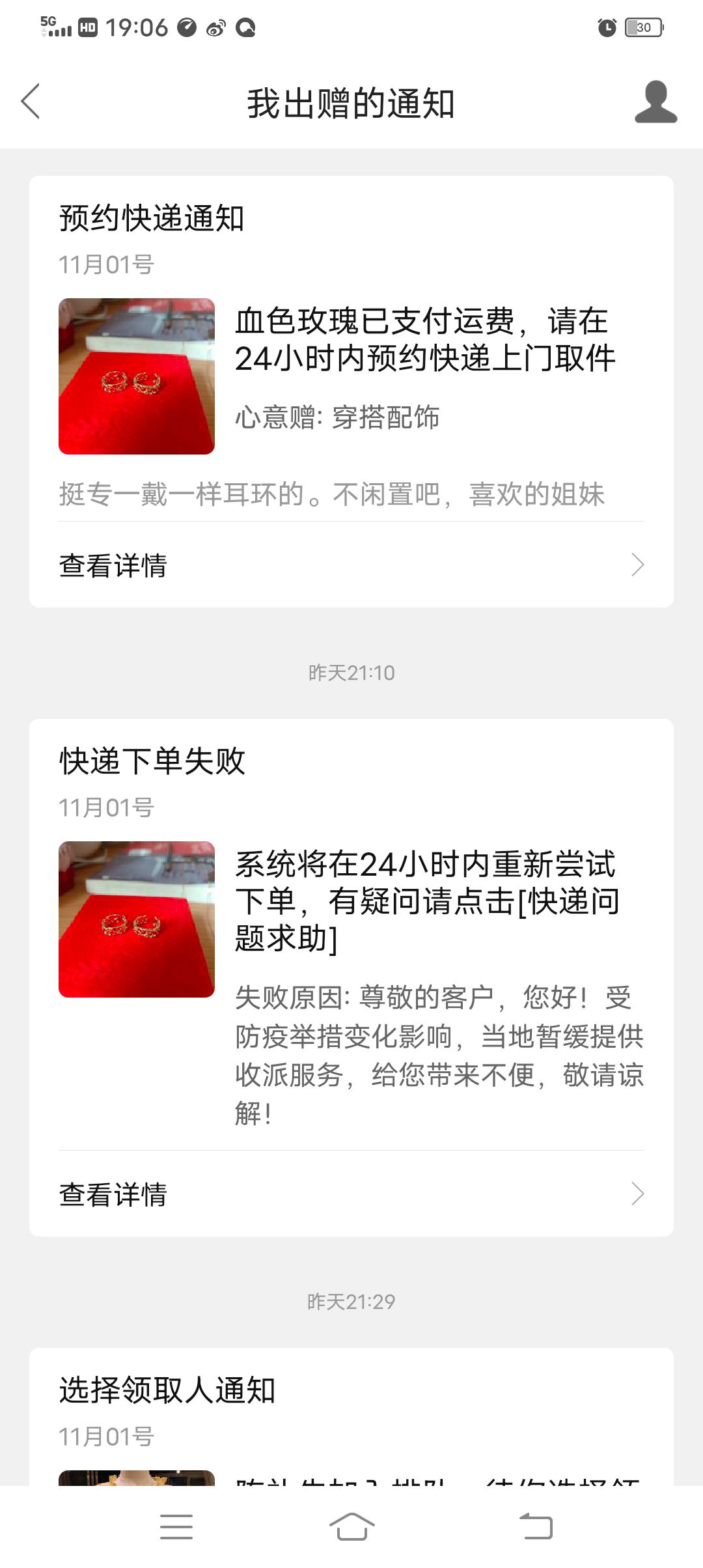Tap the earrings photo in 快递下单失败 card
The height and width of the screenshot is (1568, 703).
tap(137, 919)
